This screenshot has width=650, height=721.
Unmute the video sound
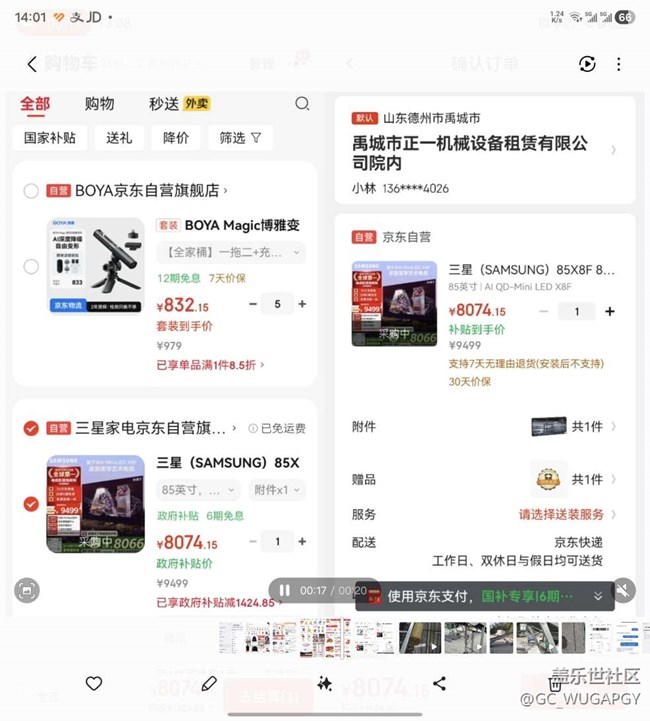(624, 590)
